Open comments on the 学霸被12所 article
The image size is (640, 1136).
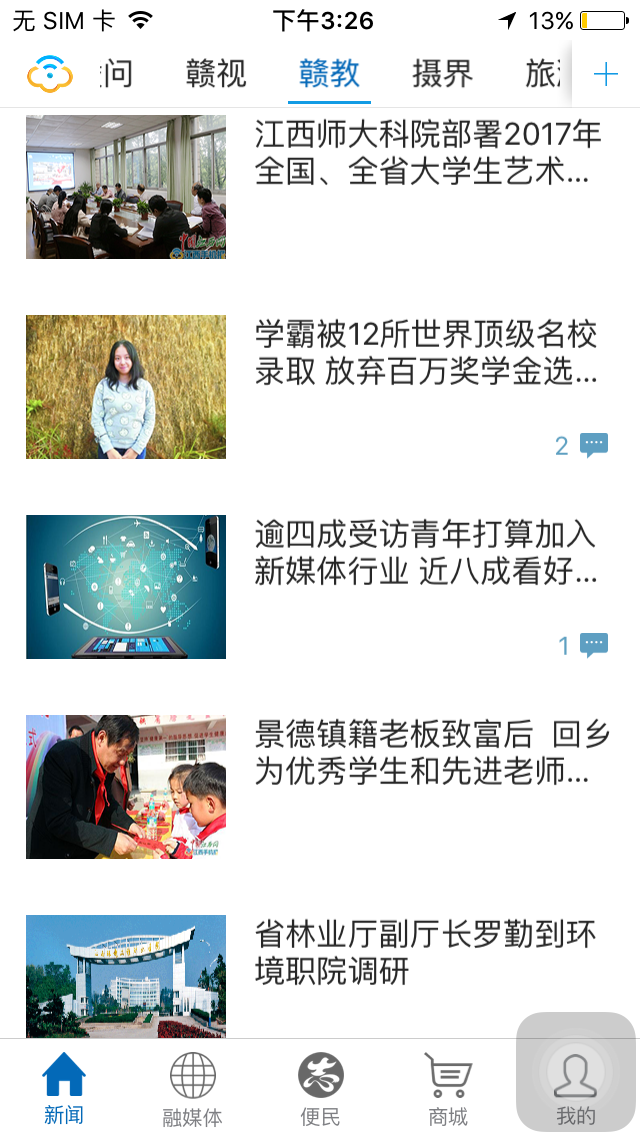[x=582, y=445]
